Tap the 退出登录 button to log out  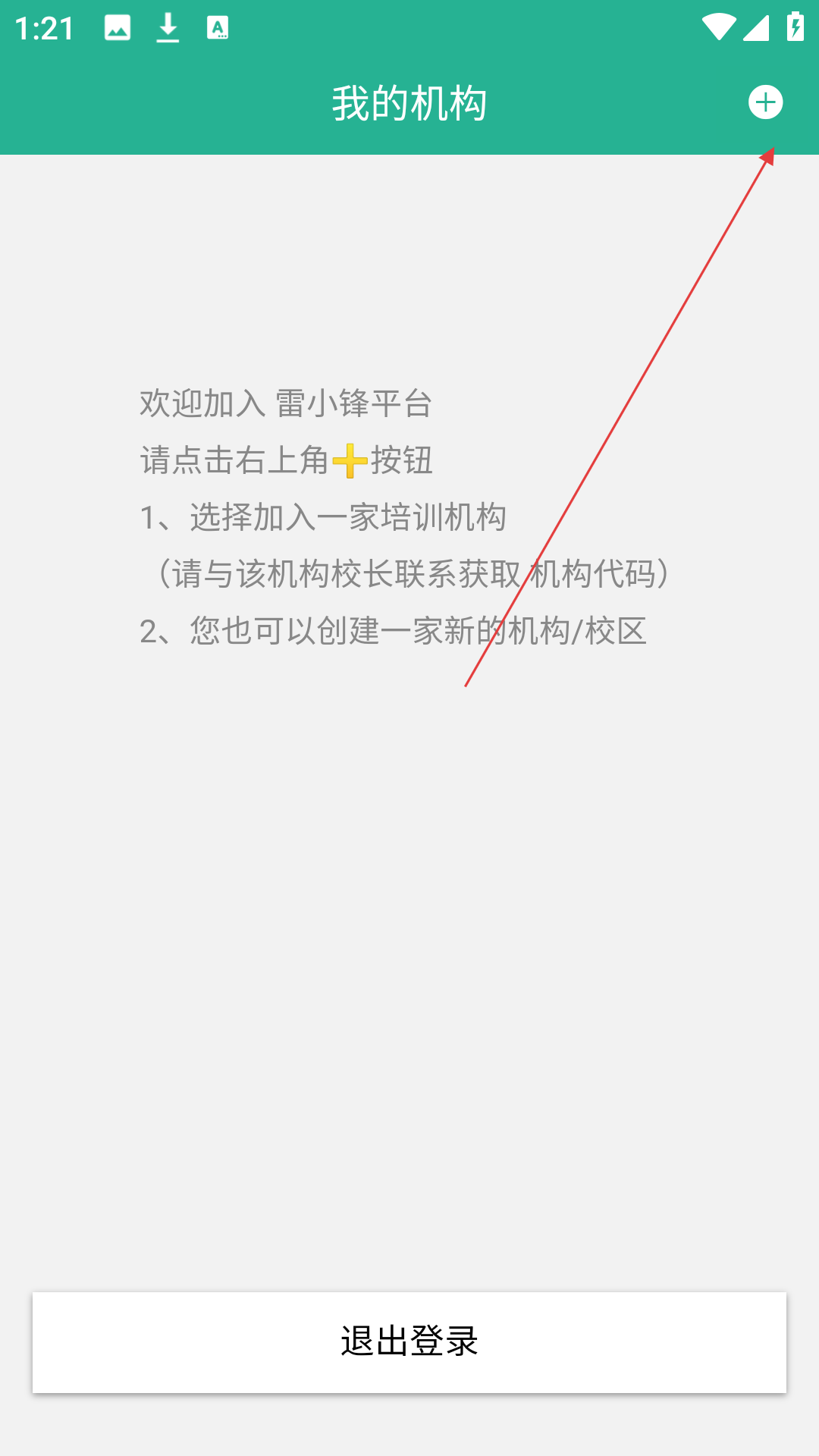[409, 1341]
